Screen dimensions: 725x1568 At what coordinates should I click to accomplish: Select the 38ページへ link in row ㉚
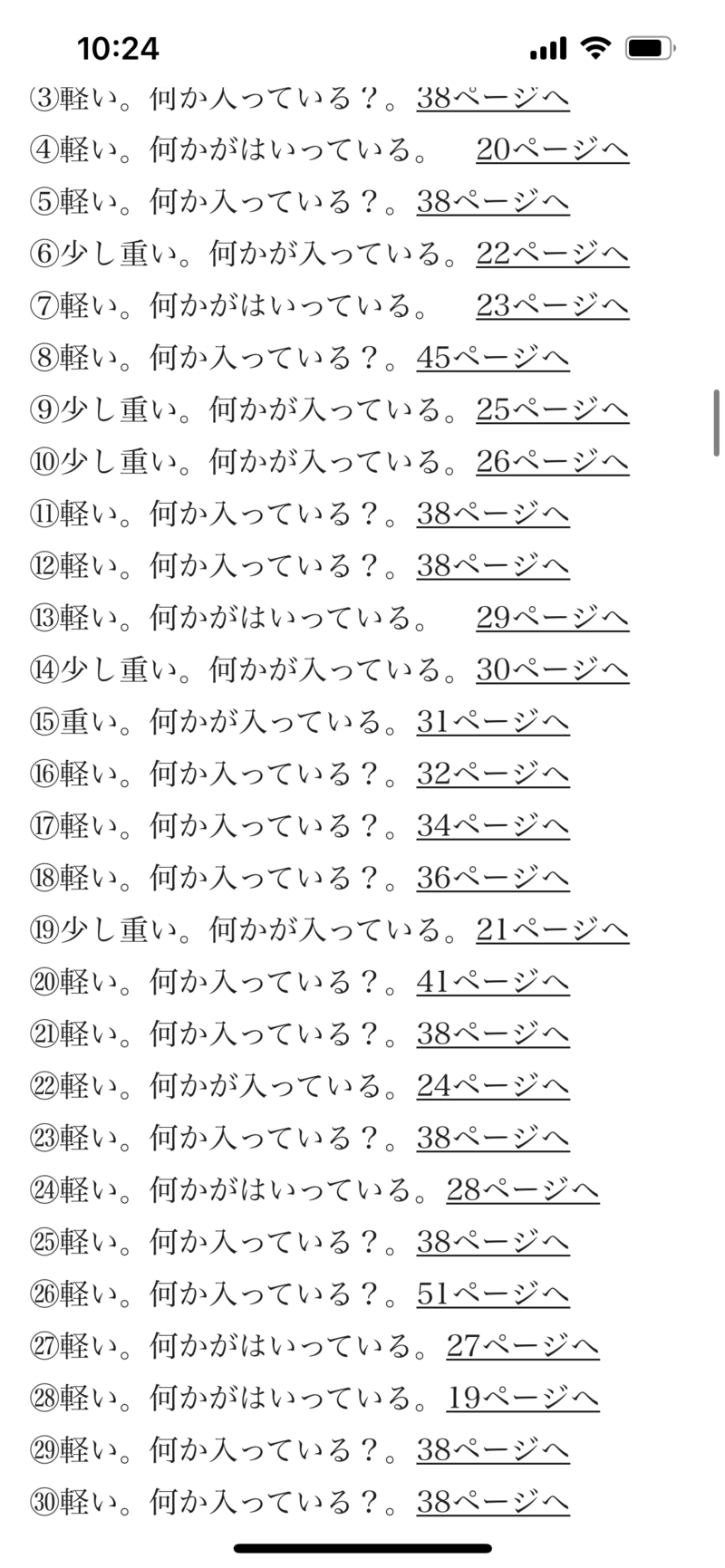coord(493,1503)
